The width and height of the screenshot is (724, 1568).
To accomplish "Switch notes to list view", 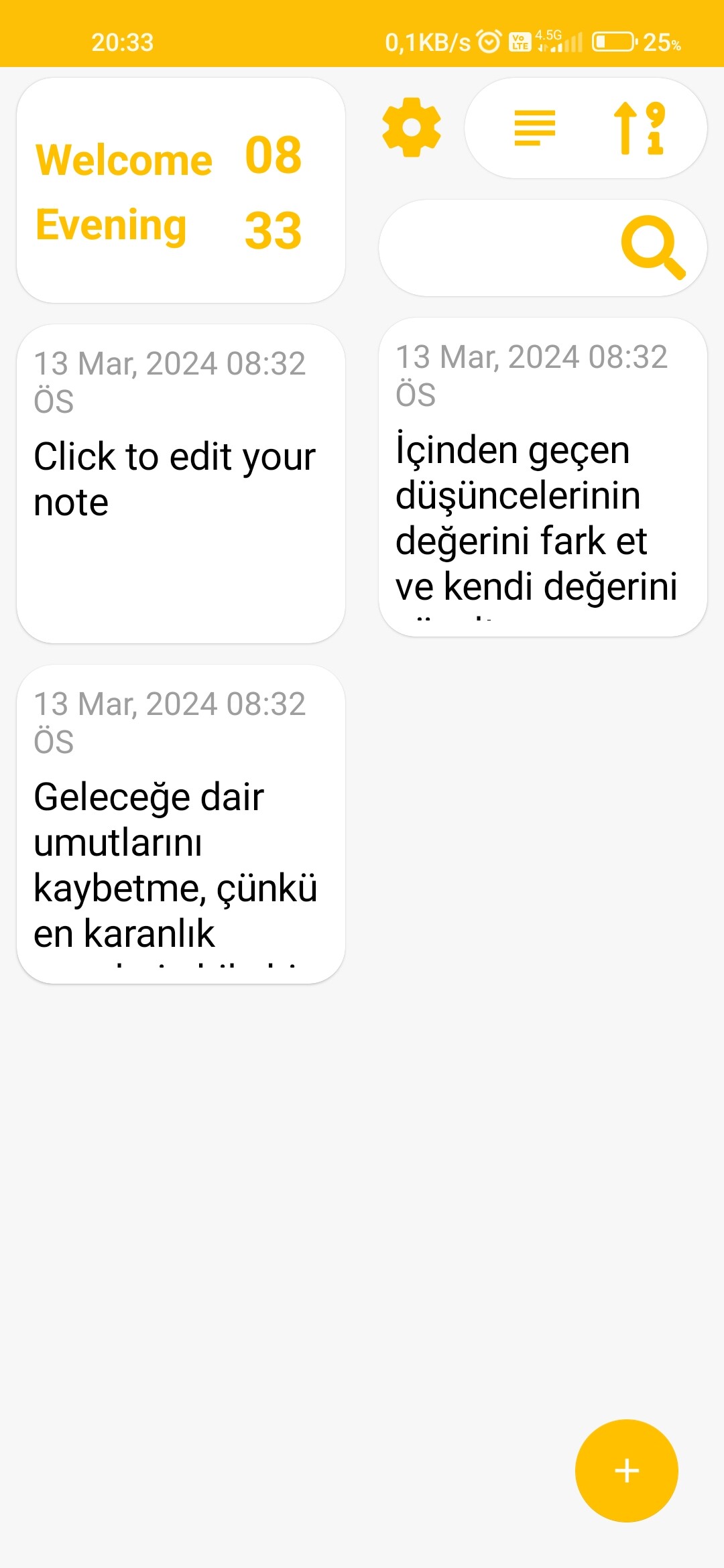I will pos(534,127).
